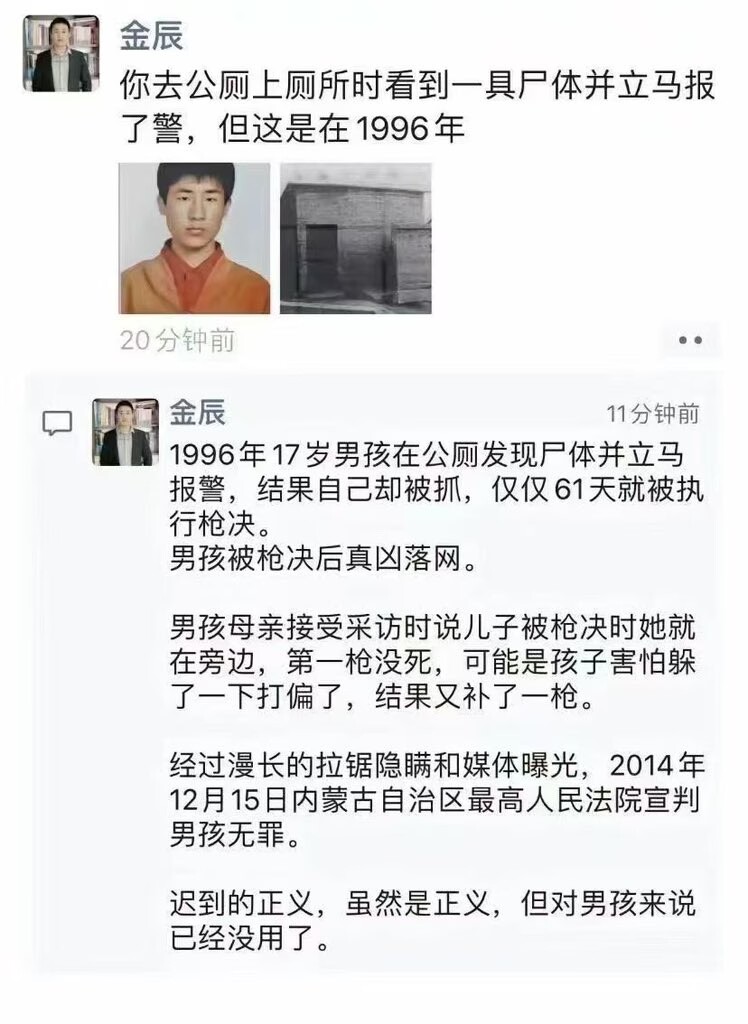View the brick building photo
Viewport: 748px width, 1024px height.
coord(356,238)
